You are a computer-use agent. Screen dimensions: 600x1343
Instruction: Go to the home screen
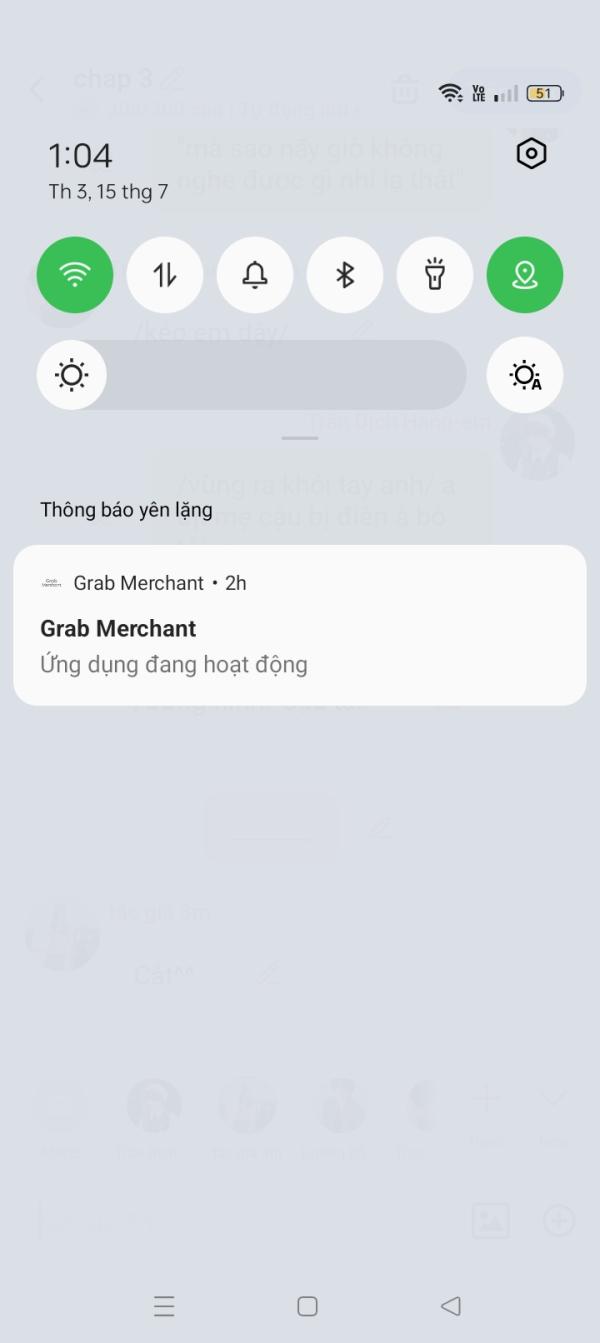click(308, 1306)
